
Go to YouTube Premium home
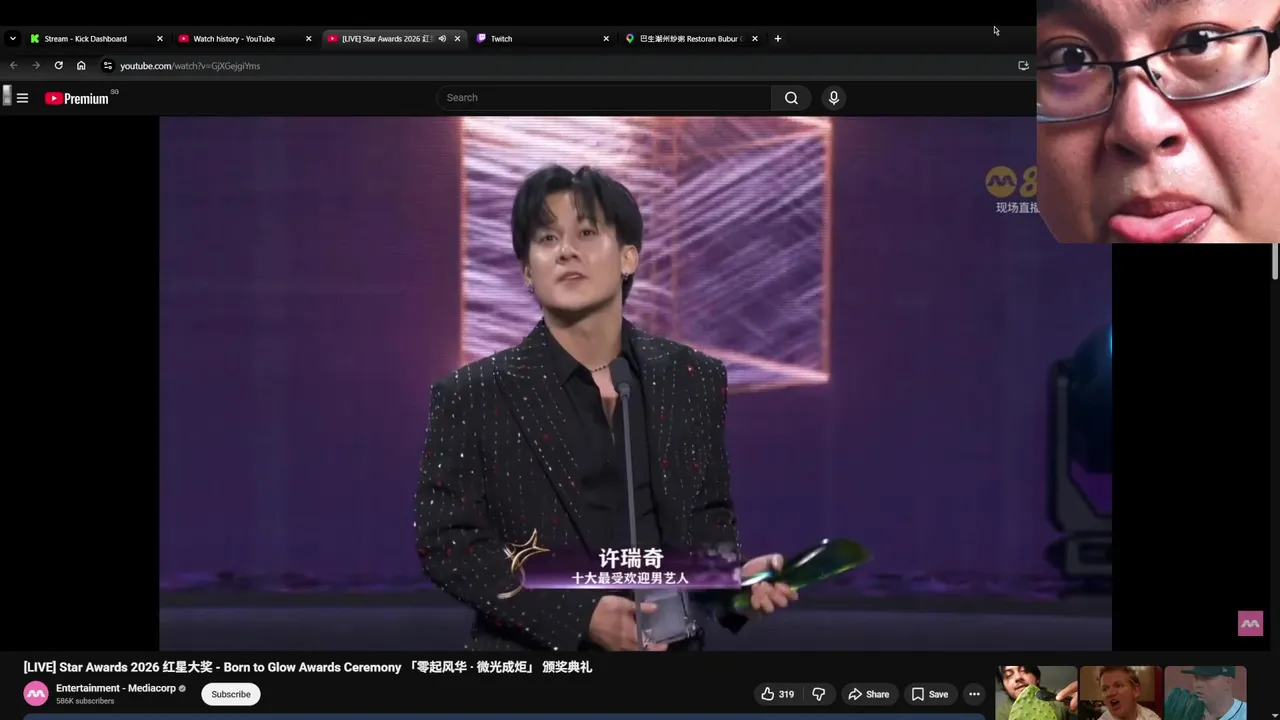(x=77, y=98)
